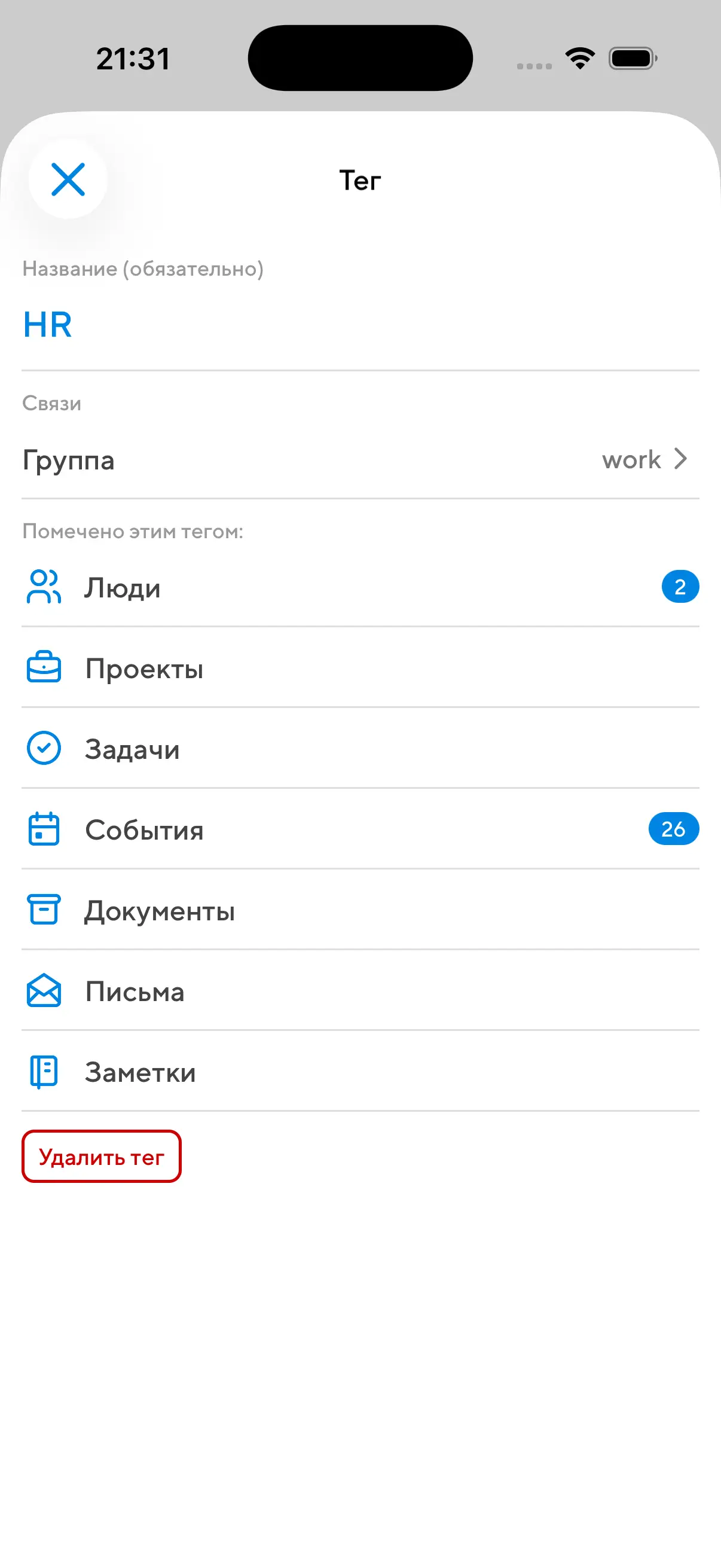Open the Группа selection row
Image resolution: width=721 pixels, height=1568 pixels.
click(360, 459)
